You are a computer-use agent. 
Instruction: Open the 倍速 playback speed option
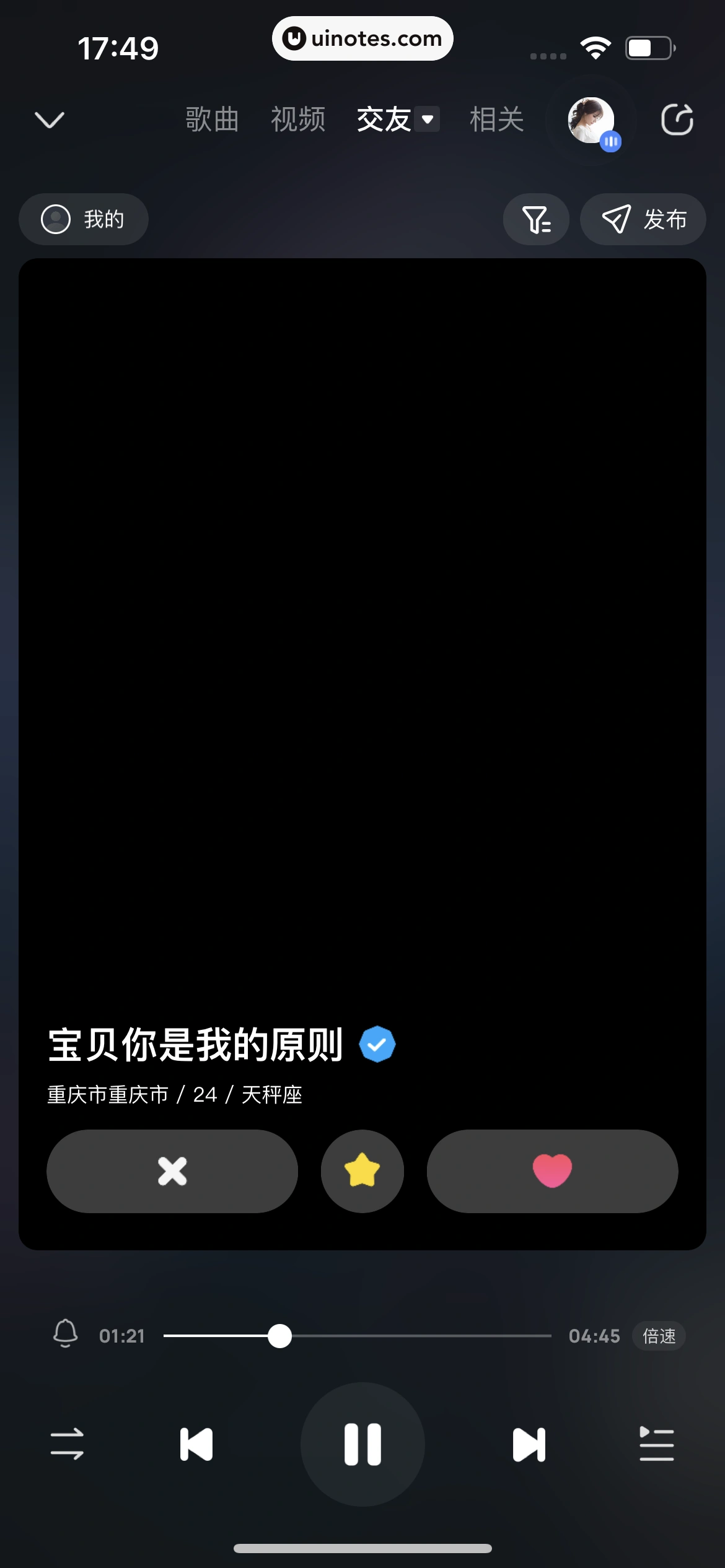click(x=659, y=1336)
